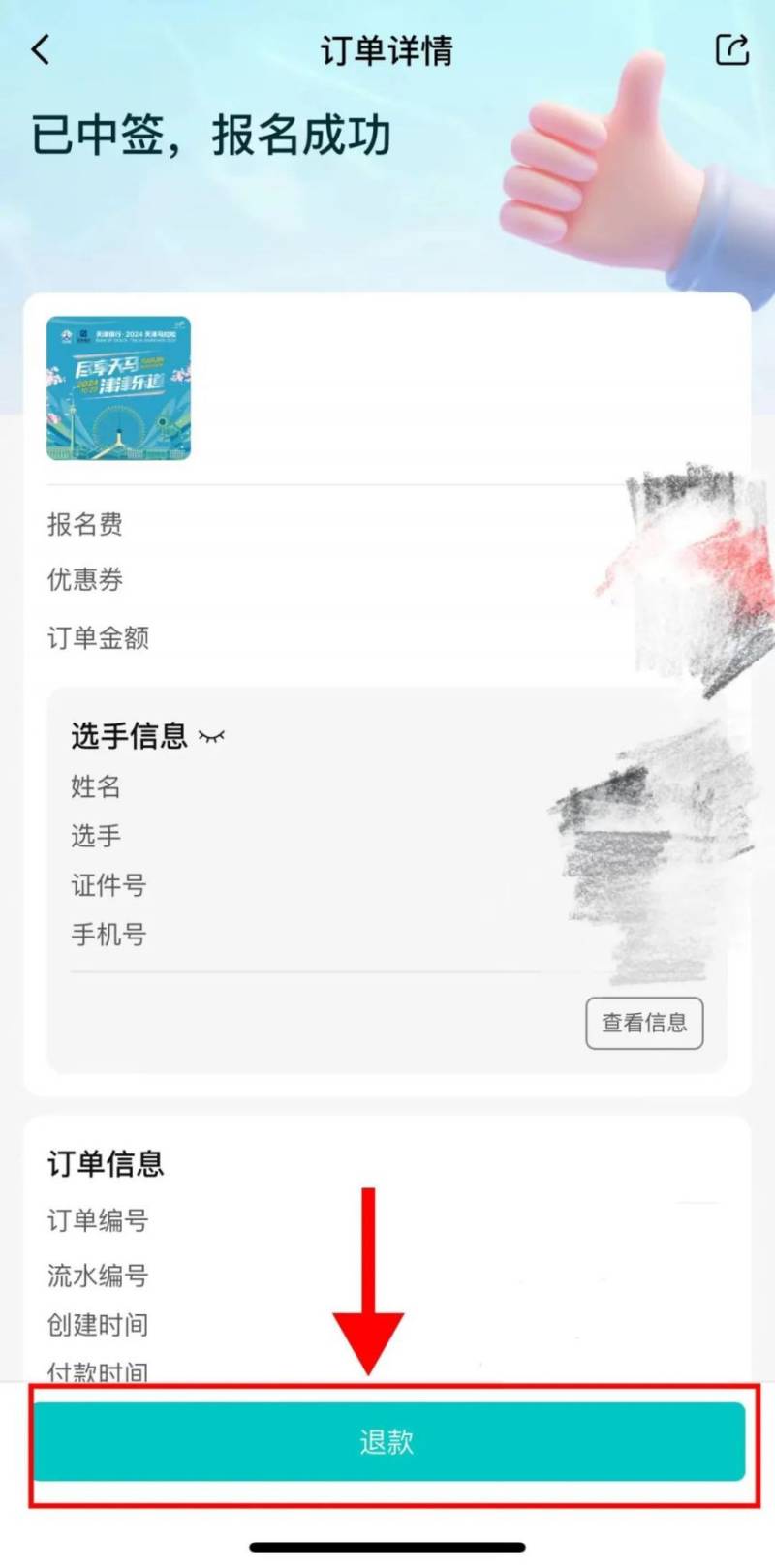The width and height of the screenshot is (775, 1568).
Task: Tap the 订单编号 order number entry
Action: (98, 1220)
